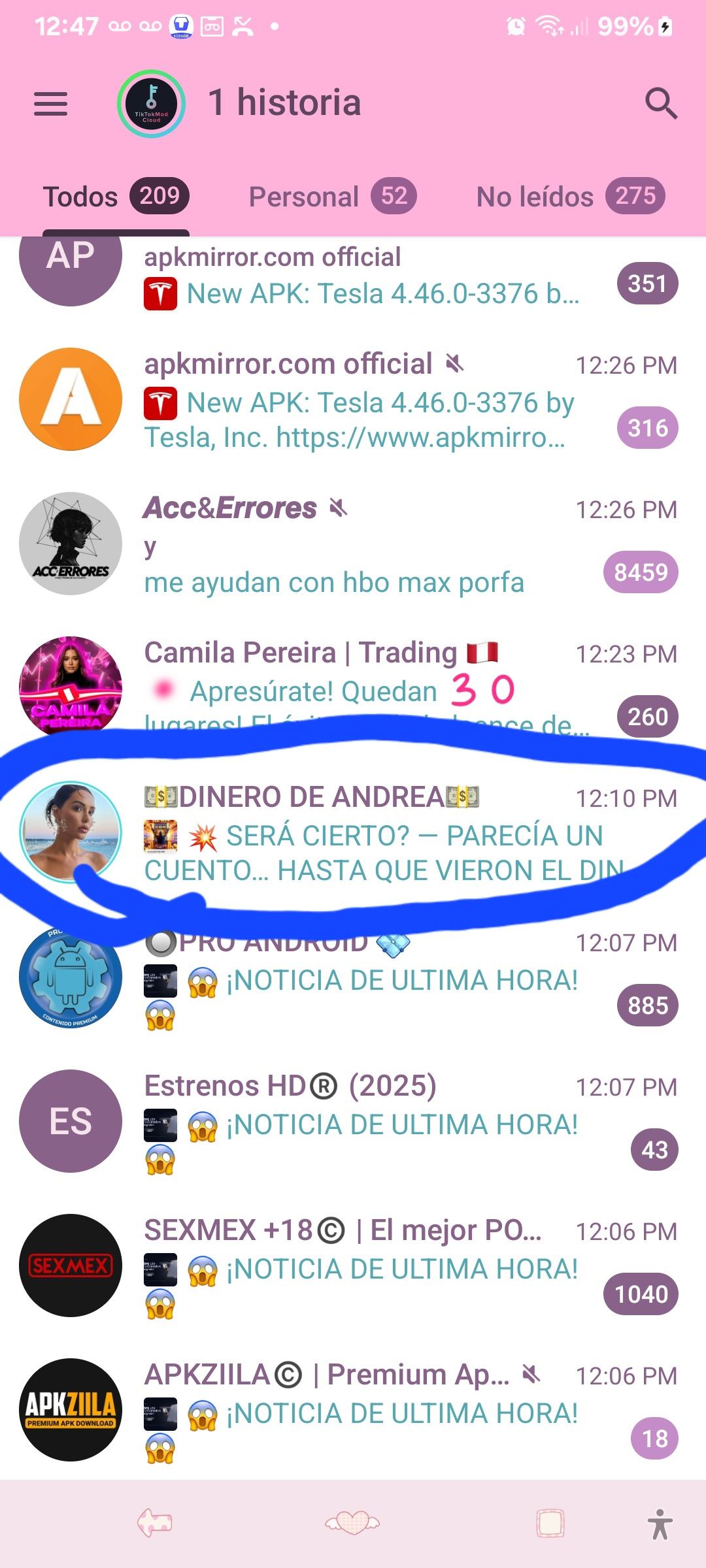Switch to the Personal tab
The height and width of the screenshot is (1568, 706).
332,197
